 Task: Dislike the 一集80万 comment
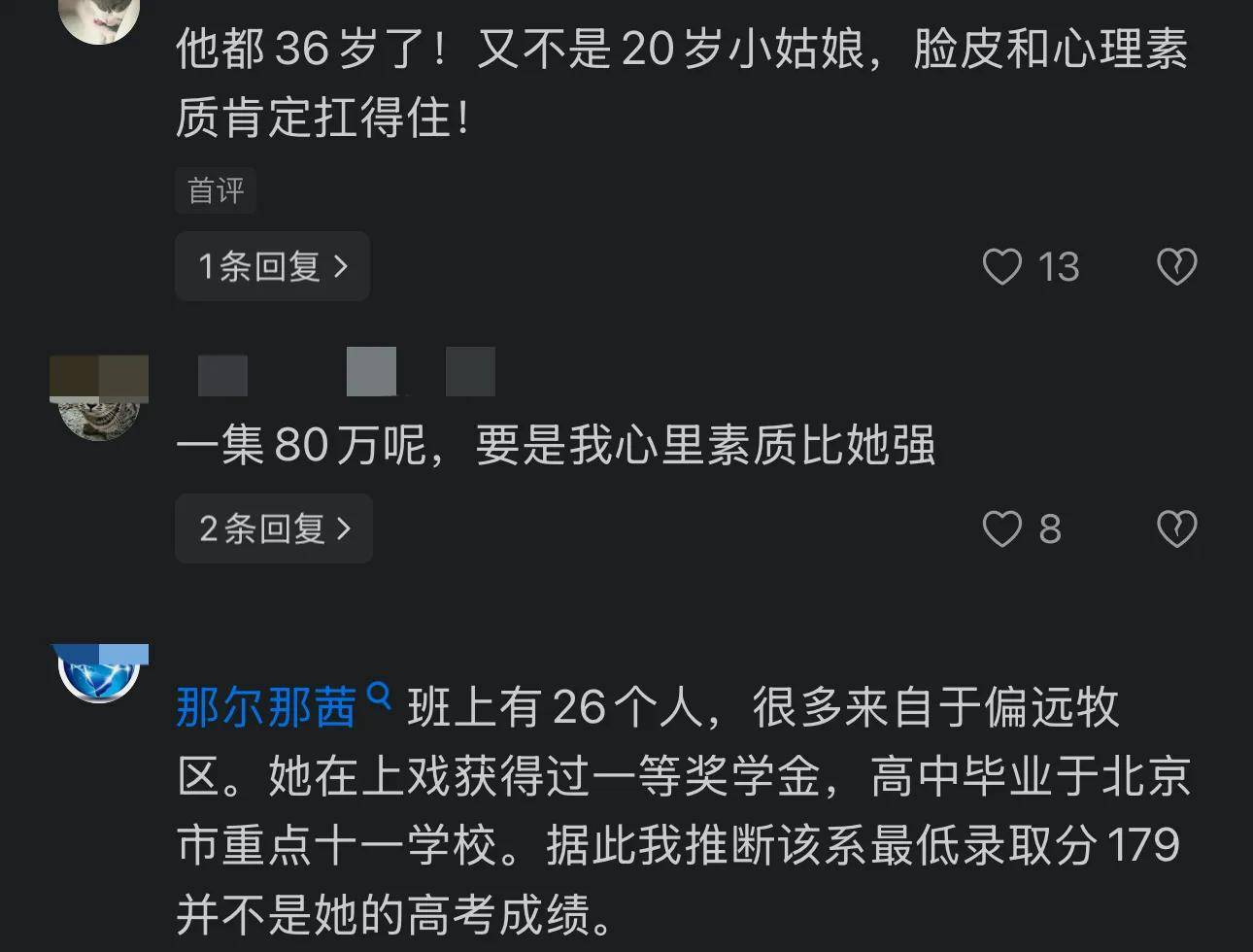1176,528
